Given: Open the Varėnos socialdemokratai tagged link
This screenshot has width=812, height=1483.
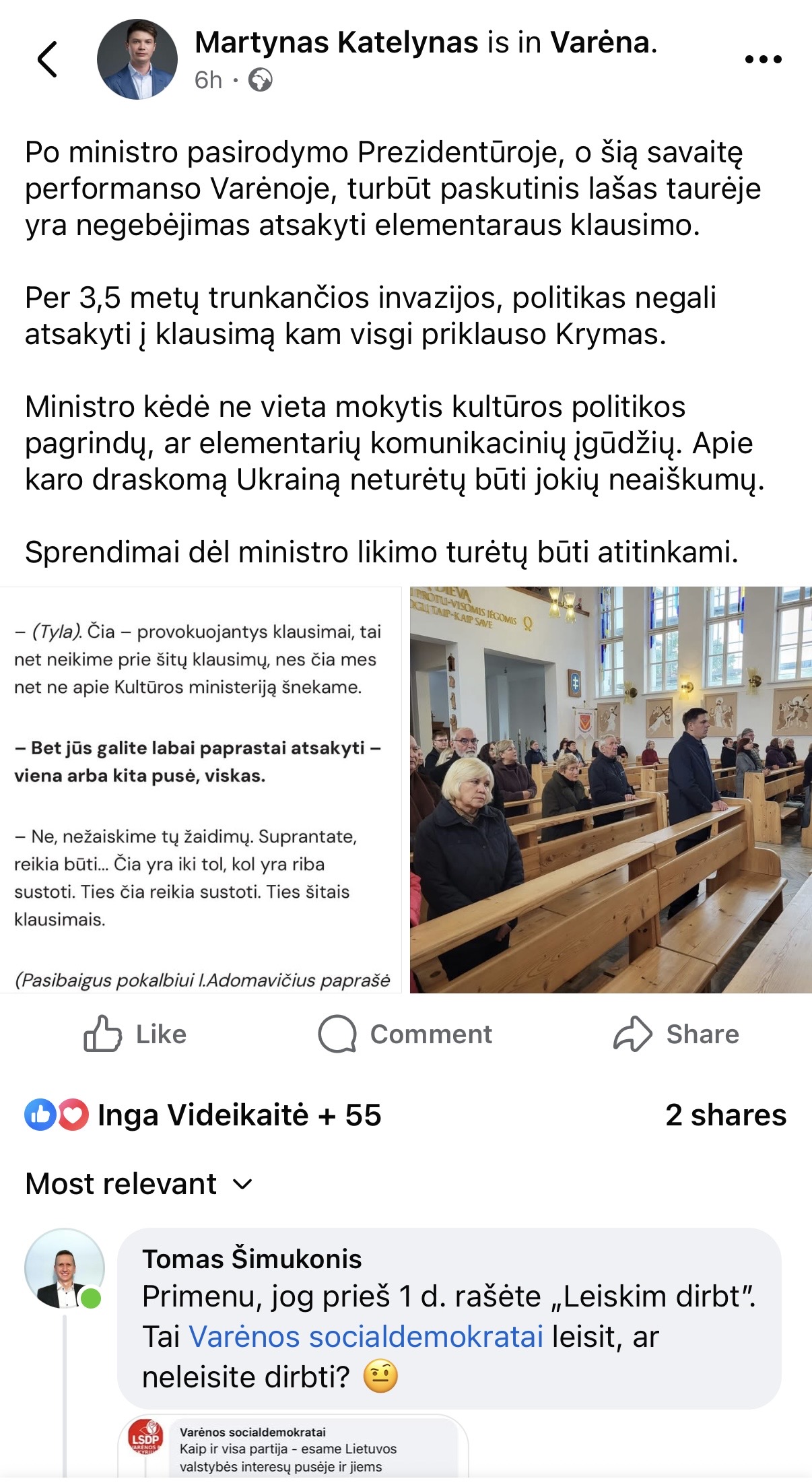Looking at the screenshot, I should pyautogui.click(x=366, y=1336).
